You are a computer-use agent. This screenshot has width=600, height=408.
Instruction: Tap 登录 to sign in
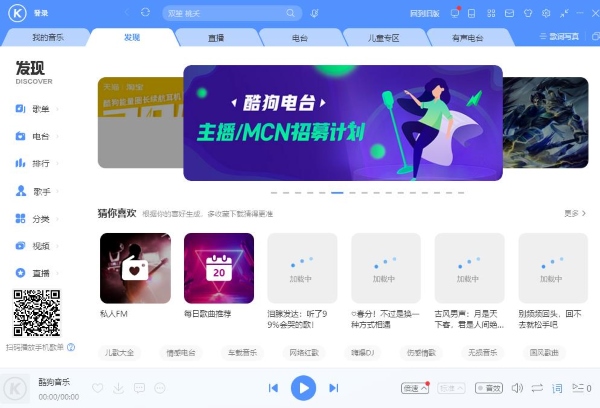point(41,13)
